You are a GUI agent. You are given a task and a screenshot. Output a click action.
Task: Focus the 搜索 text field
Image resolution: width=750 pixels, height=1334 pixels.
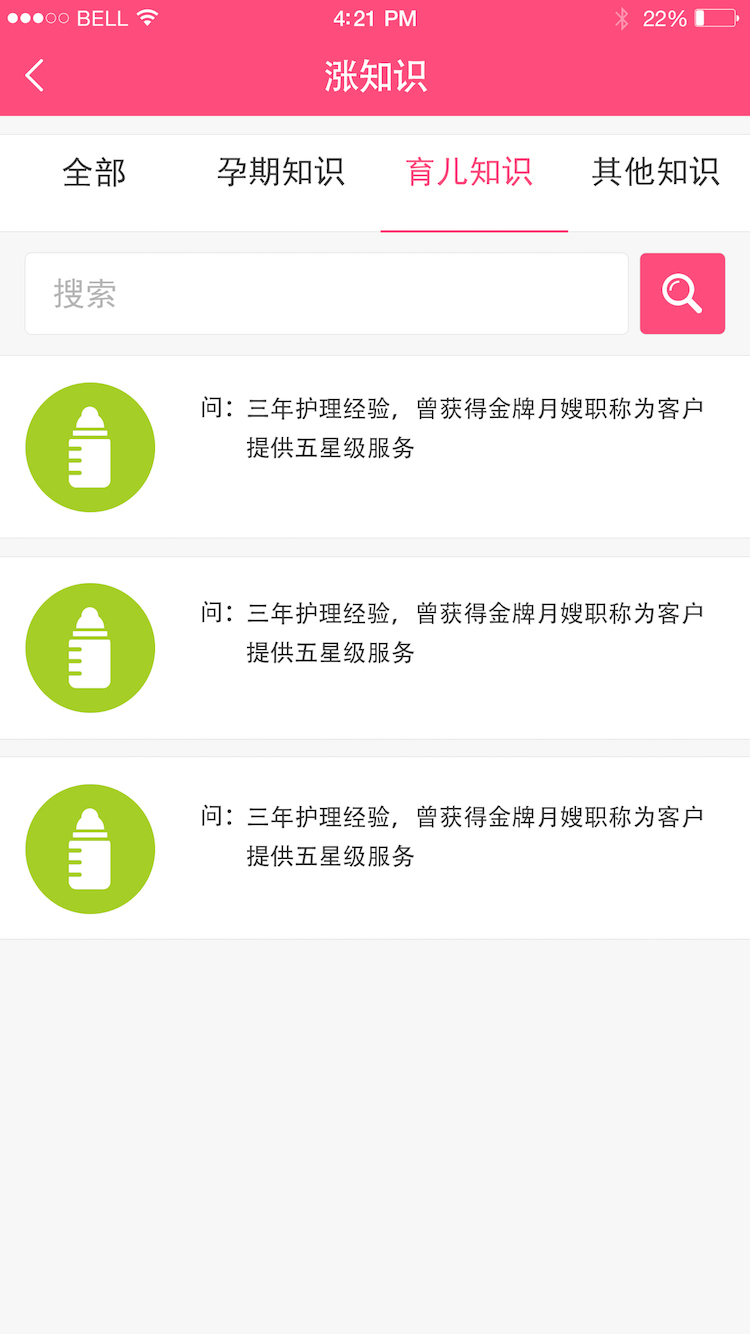click(x=326, y=294)
